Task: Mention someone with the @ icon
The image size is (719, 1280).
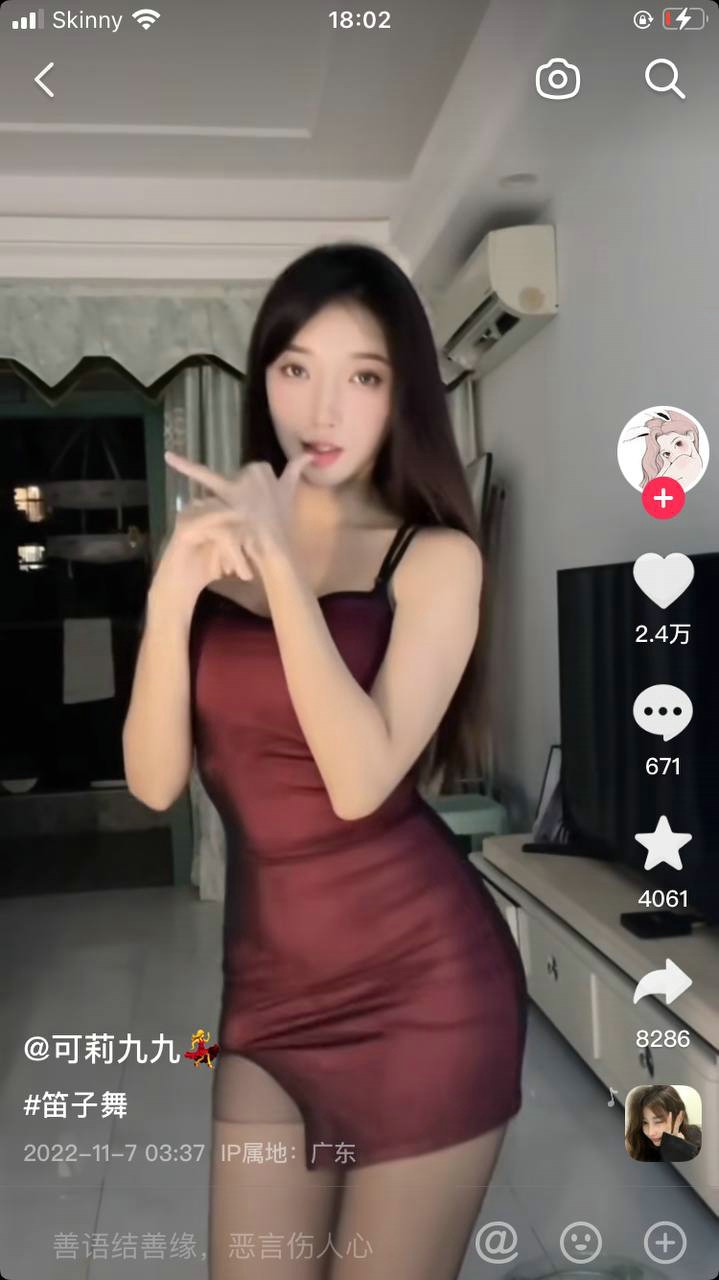Action: (496, 1243)
